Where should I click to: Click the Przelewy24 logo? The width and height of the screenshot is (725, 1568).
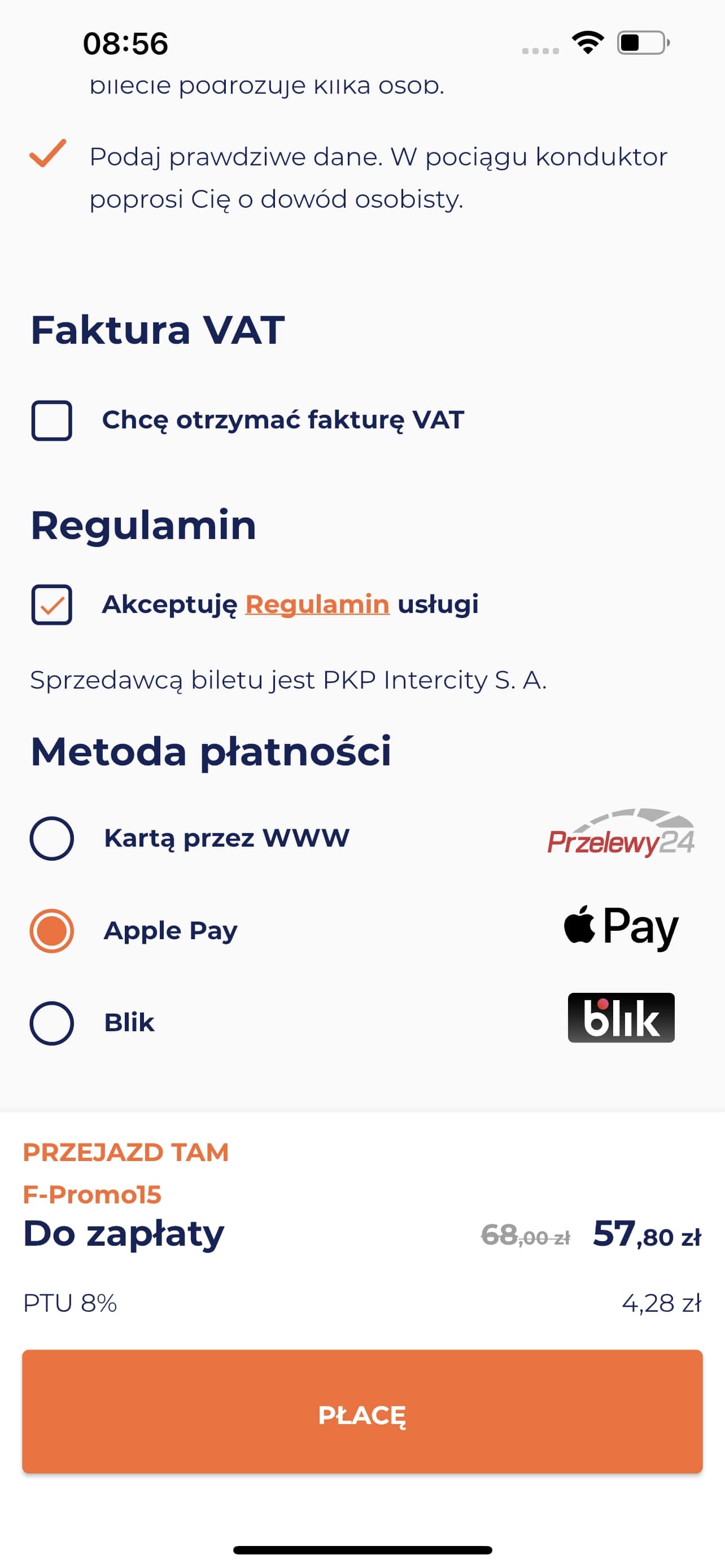tap(621, 838)
